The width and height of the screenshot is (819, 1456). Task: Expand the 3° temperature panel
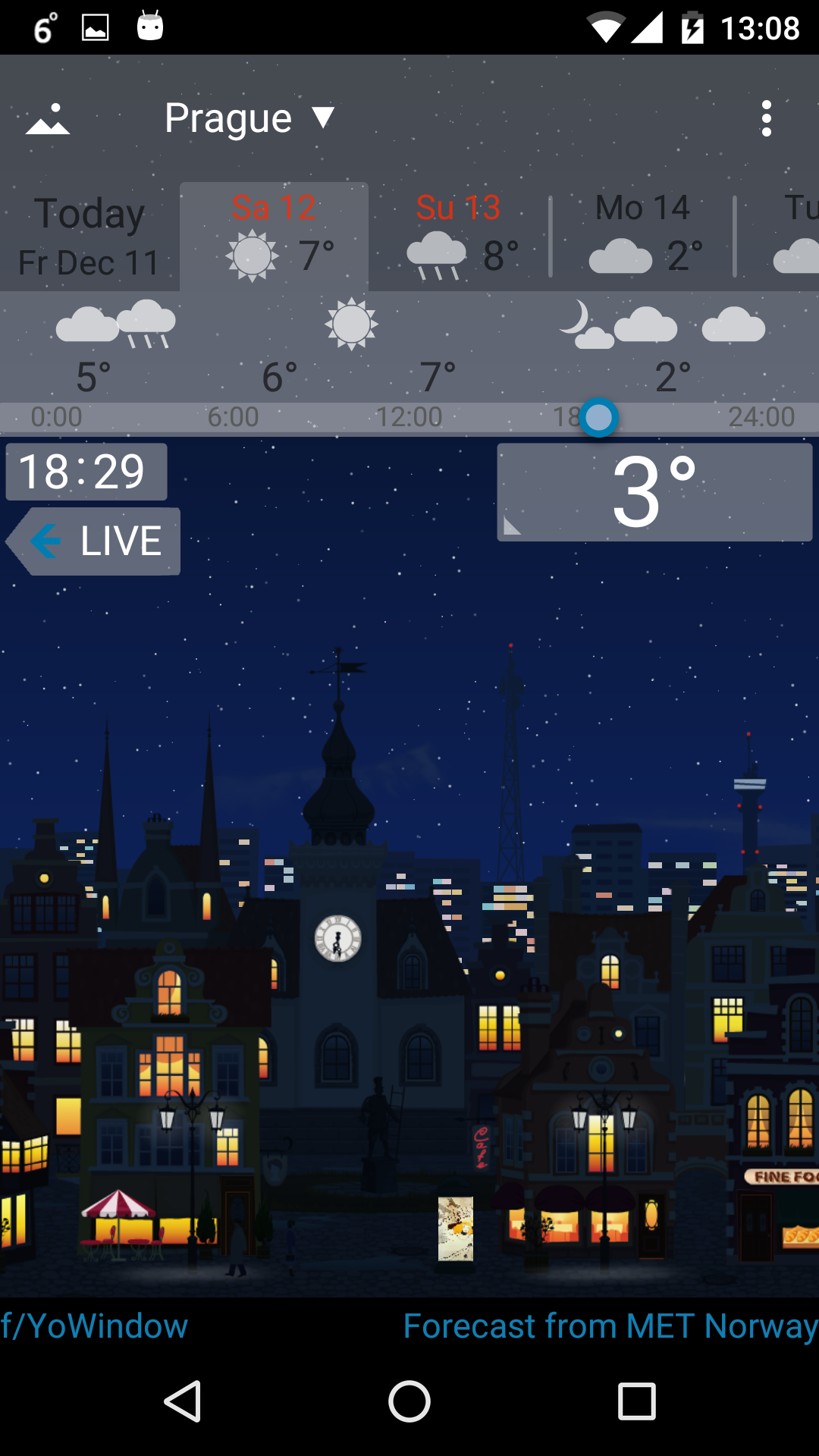654,492
